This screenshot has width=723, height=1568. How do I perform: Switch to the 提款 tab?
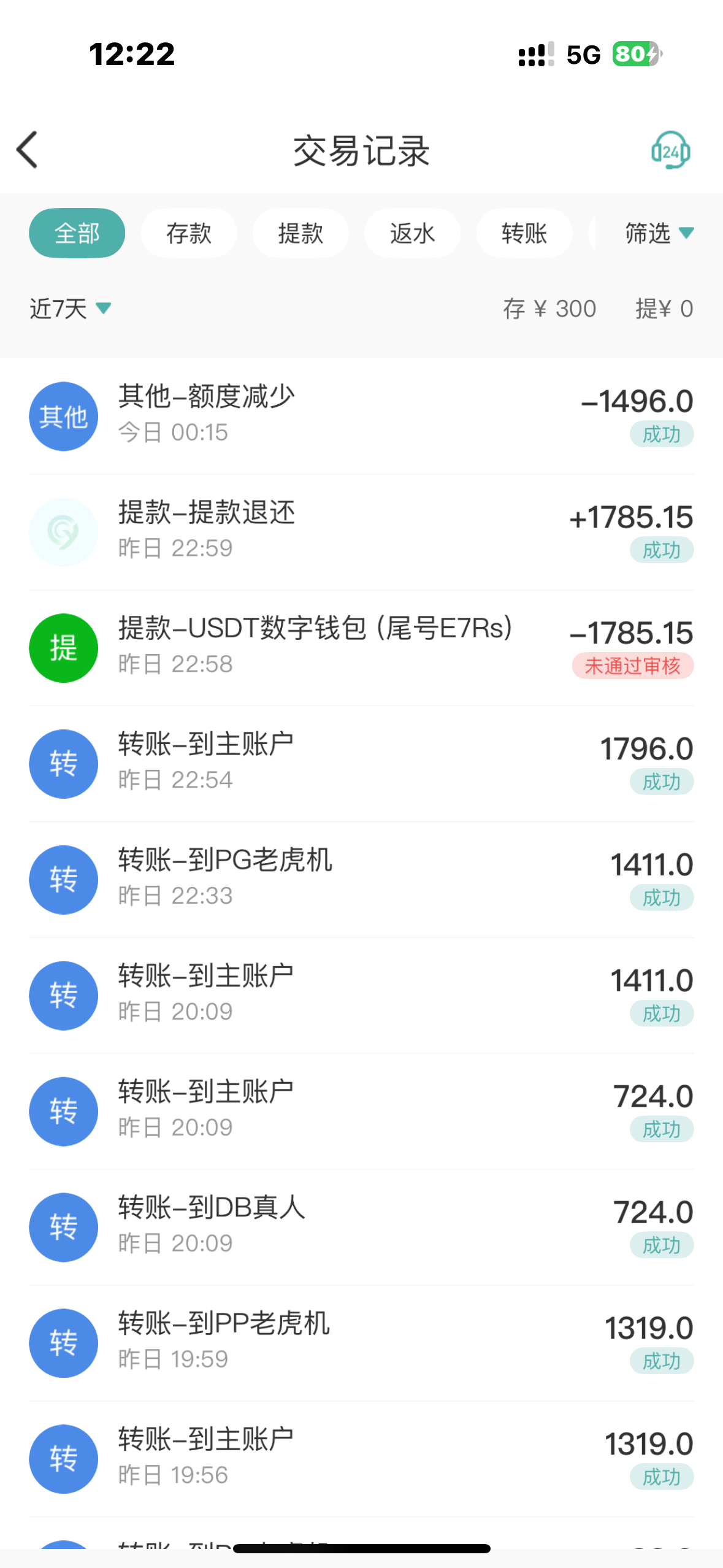[x=300, y=233]
